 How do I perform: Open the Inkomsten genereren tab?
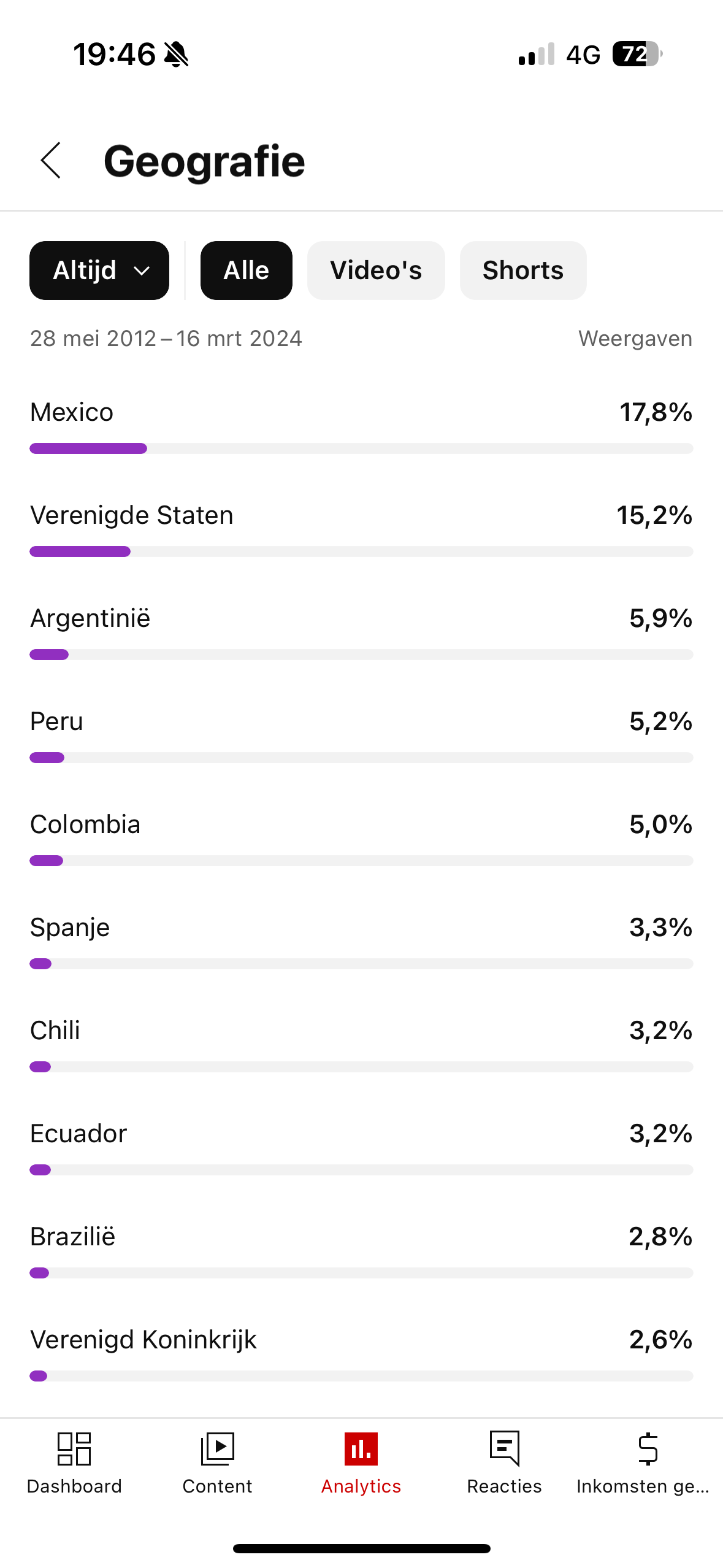644,1462
